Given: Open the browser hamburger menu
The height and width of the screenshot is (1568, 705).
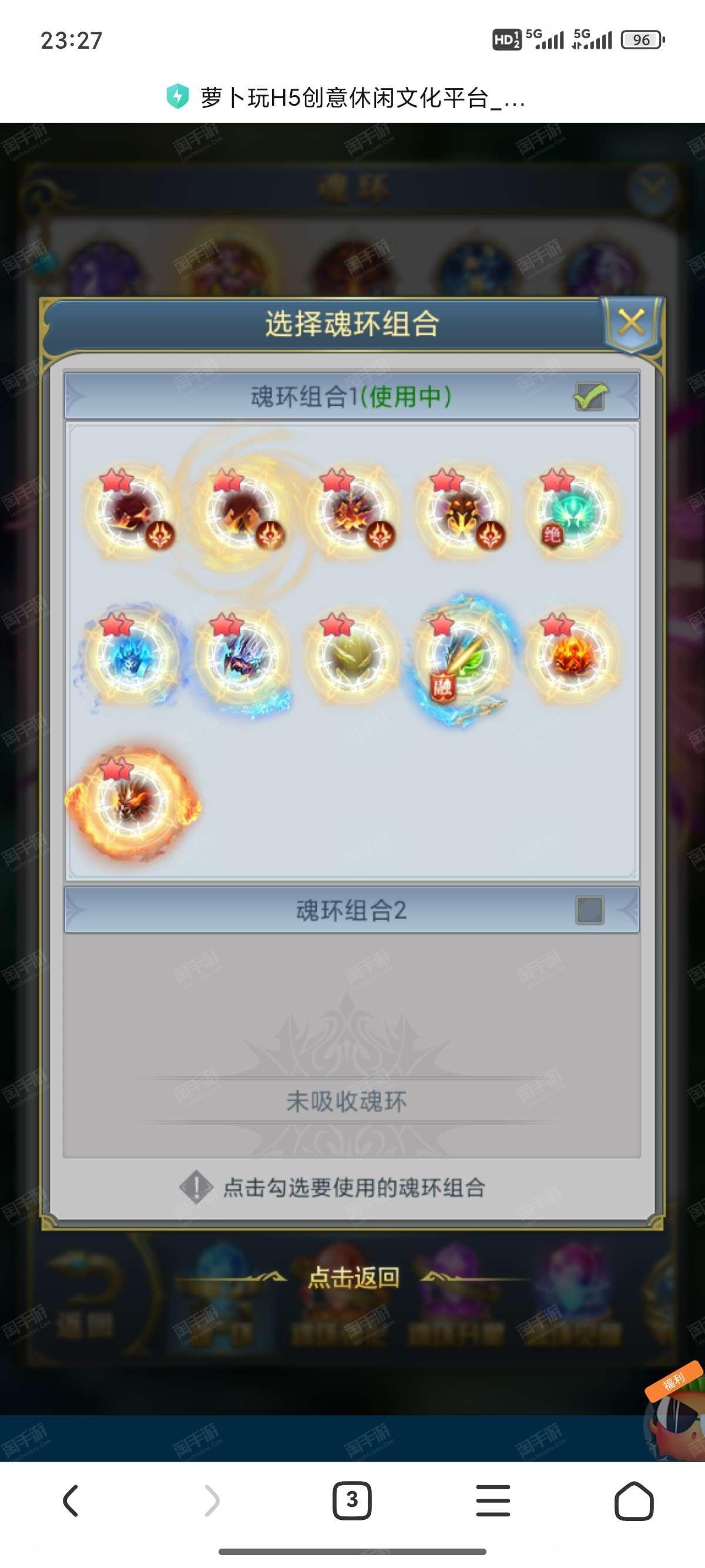Looking at the screenshot, I should point(493,1500).
